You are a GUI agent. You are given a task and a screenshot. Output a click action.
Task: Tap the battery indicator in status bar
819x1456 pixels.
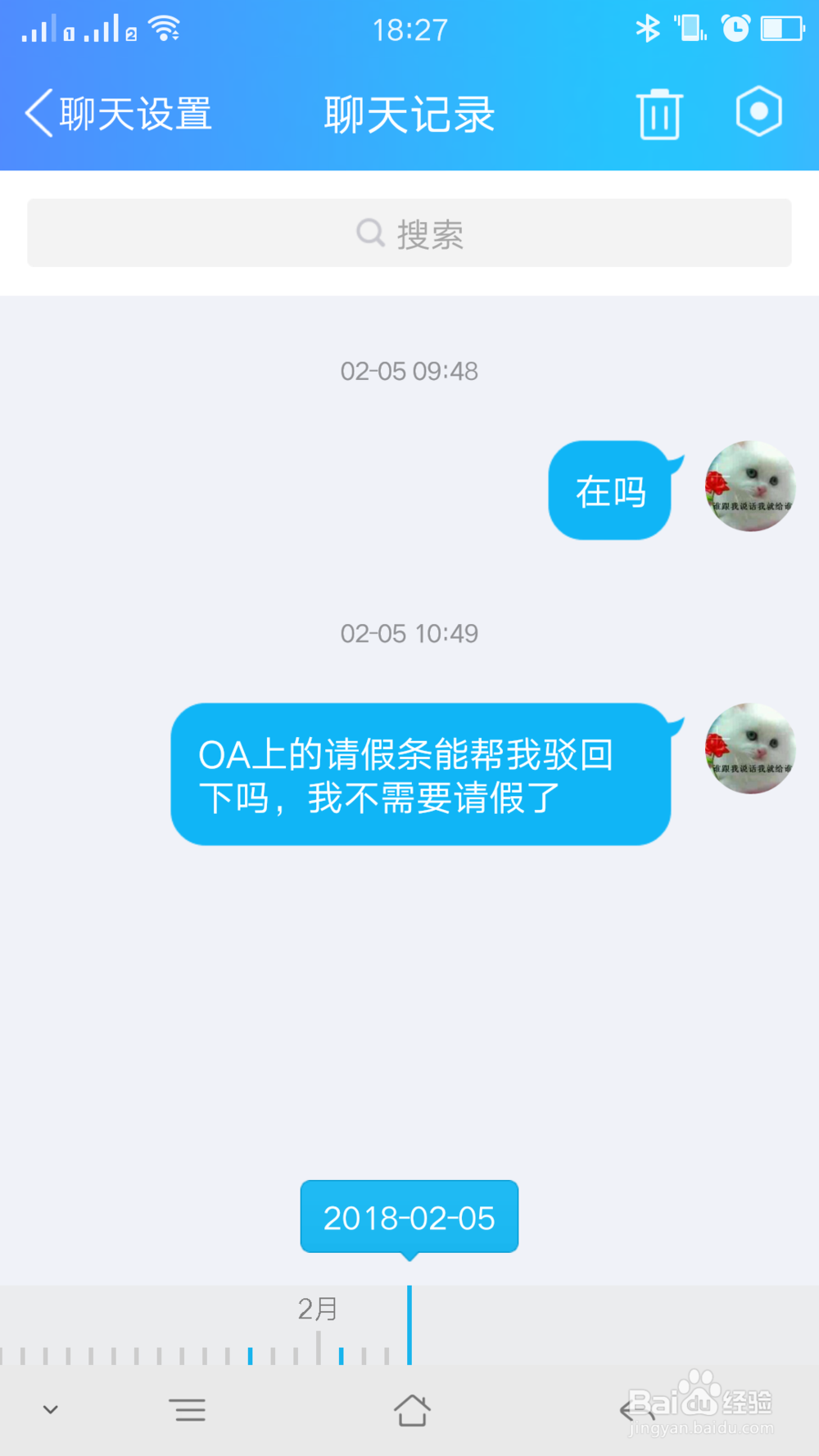click(781, 27)
